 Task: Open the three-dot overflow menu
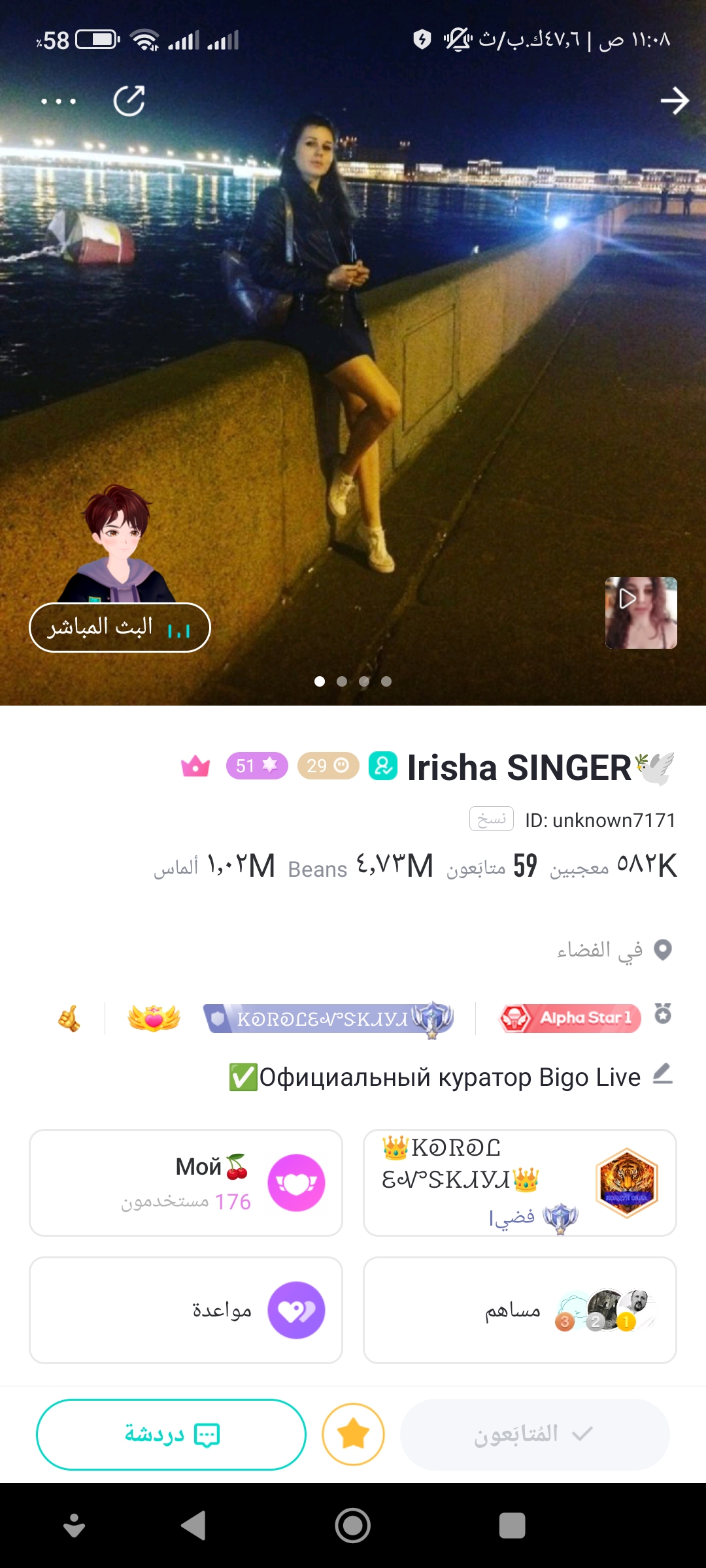coord(59,101)
